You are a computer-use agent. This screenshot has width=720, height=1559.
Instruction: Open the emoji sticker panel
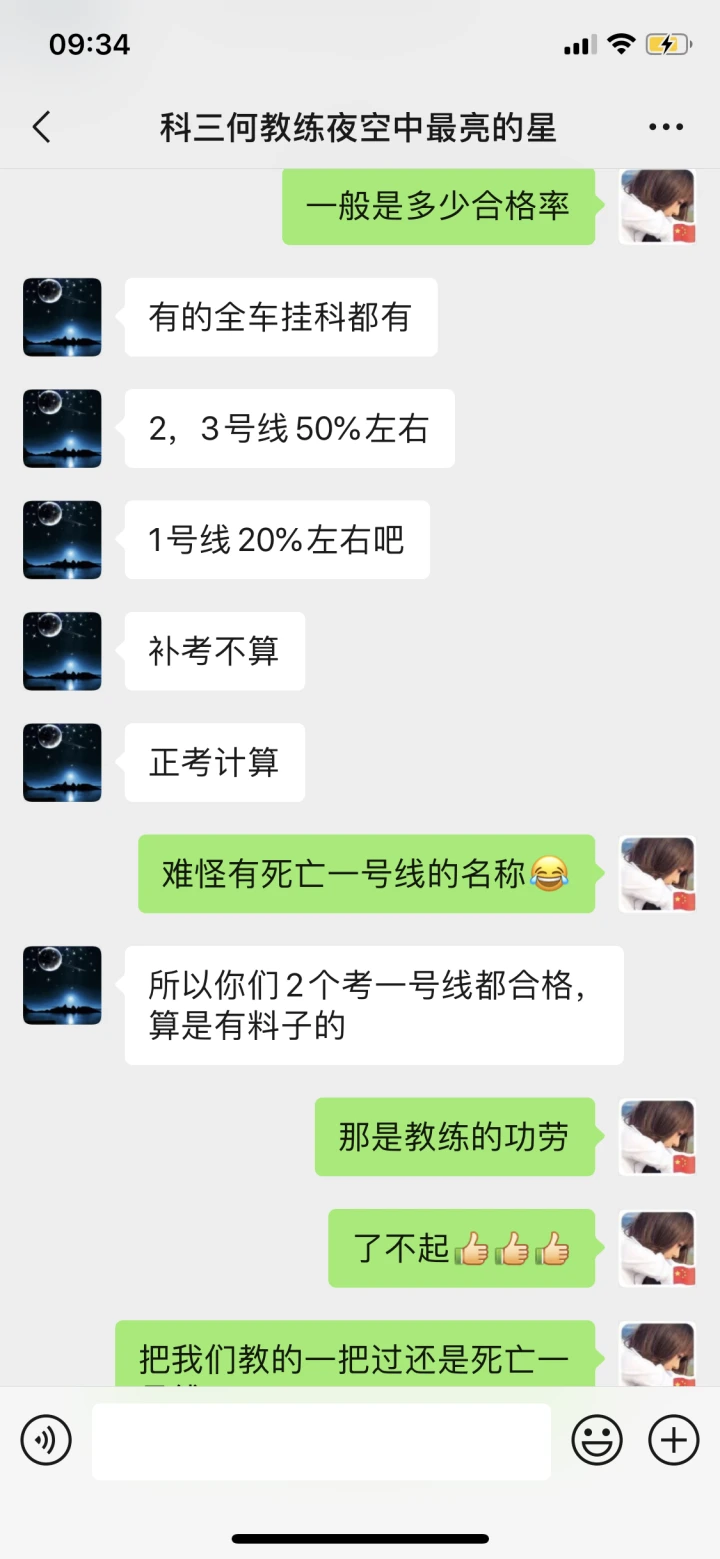pos(597,1441)
